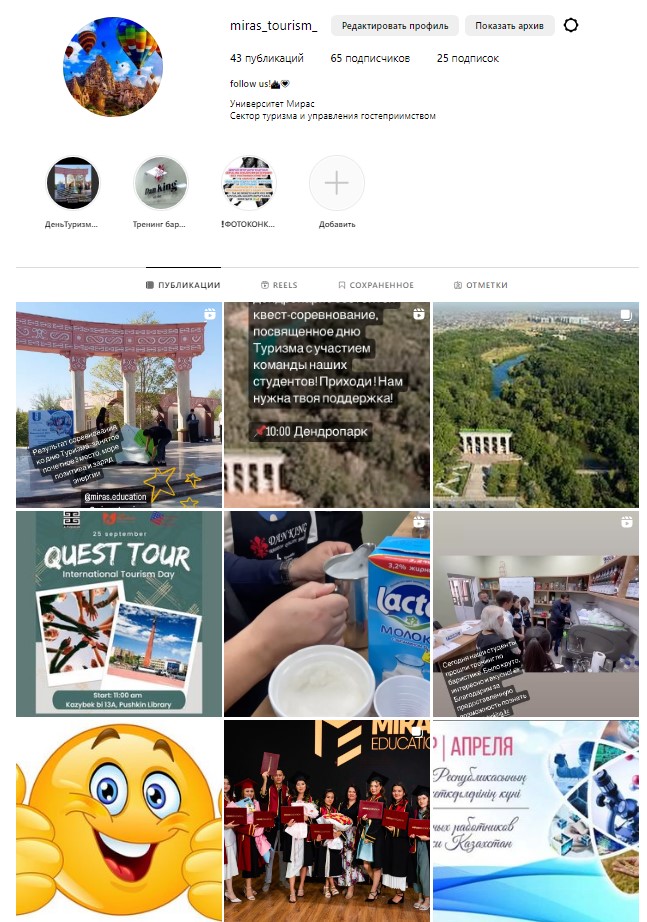Screen dimensions: 647x922
Task: View the 65 подписчиков list
Action: click(370, 59)
